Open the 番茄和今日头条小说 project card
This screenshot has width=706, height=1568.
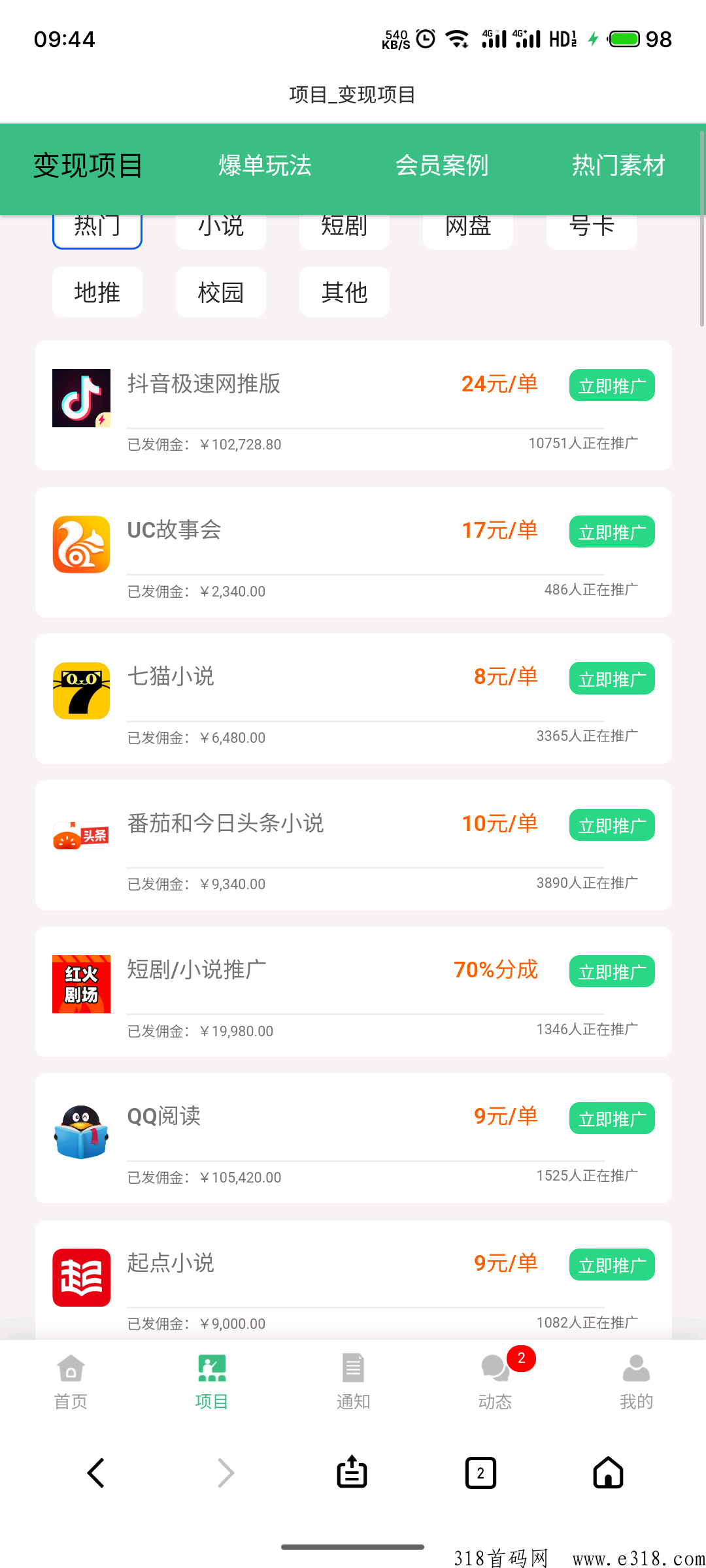click(354, 845)
